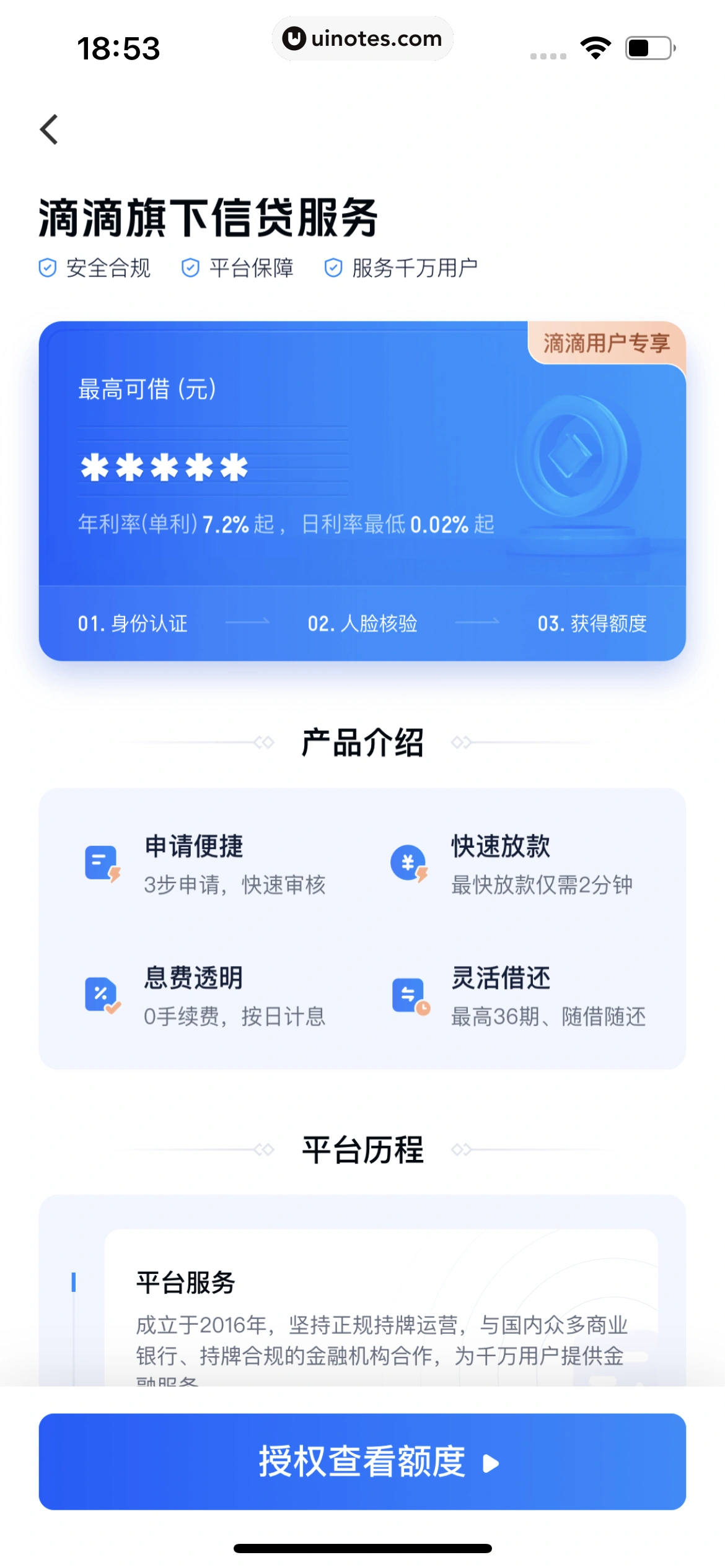Image resolution: width=725 pixels, height=1568 pixels.
Task: Tap the back chevron at top left
Action: [50, 129]
